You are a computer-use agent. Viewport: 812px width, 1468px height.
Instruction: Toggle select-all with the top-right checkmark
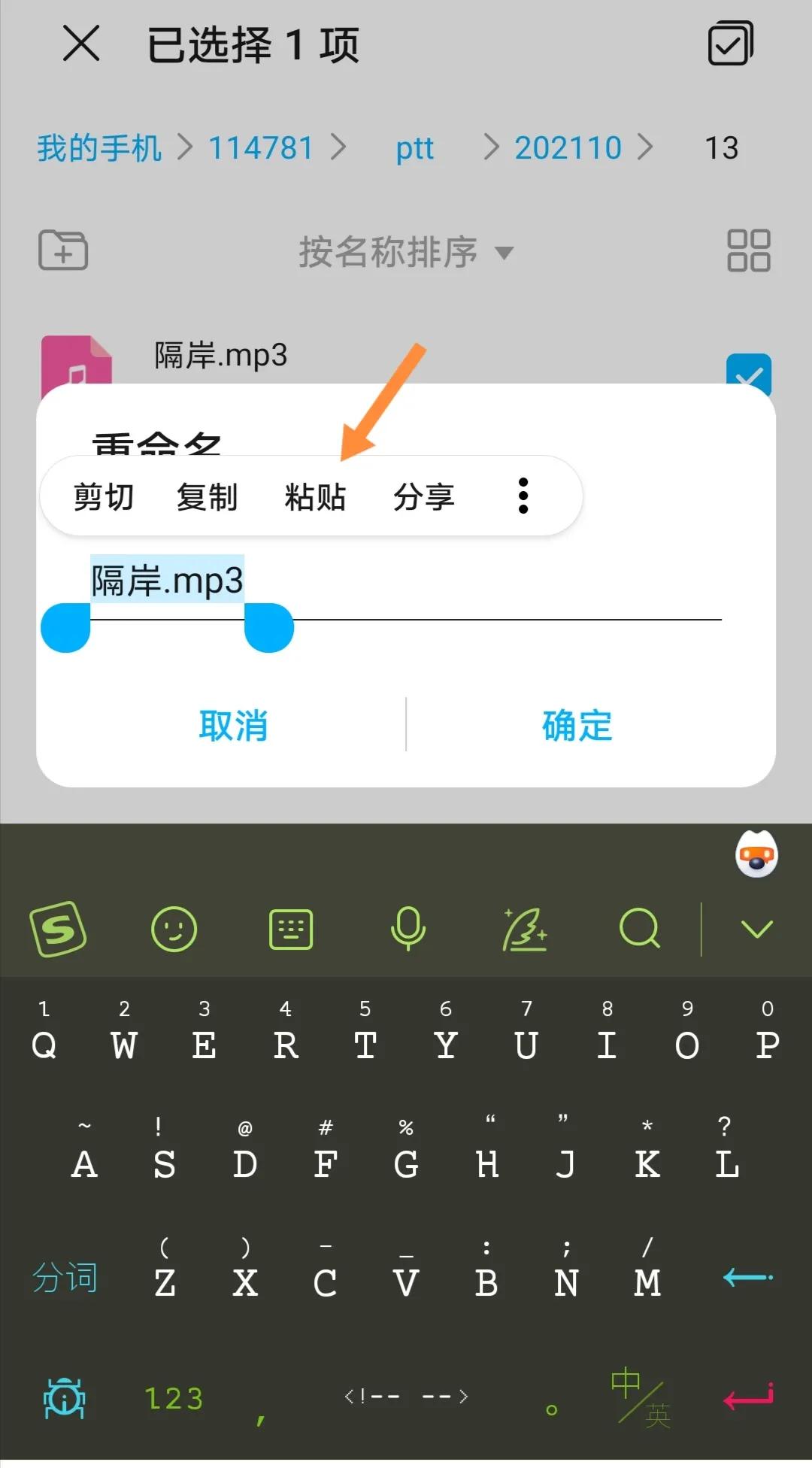pyautogui.click(x=727, y=44)
